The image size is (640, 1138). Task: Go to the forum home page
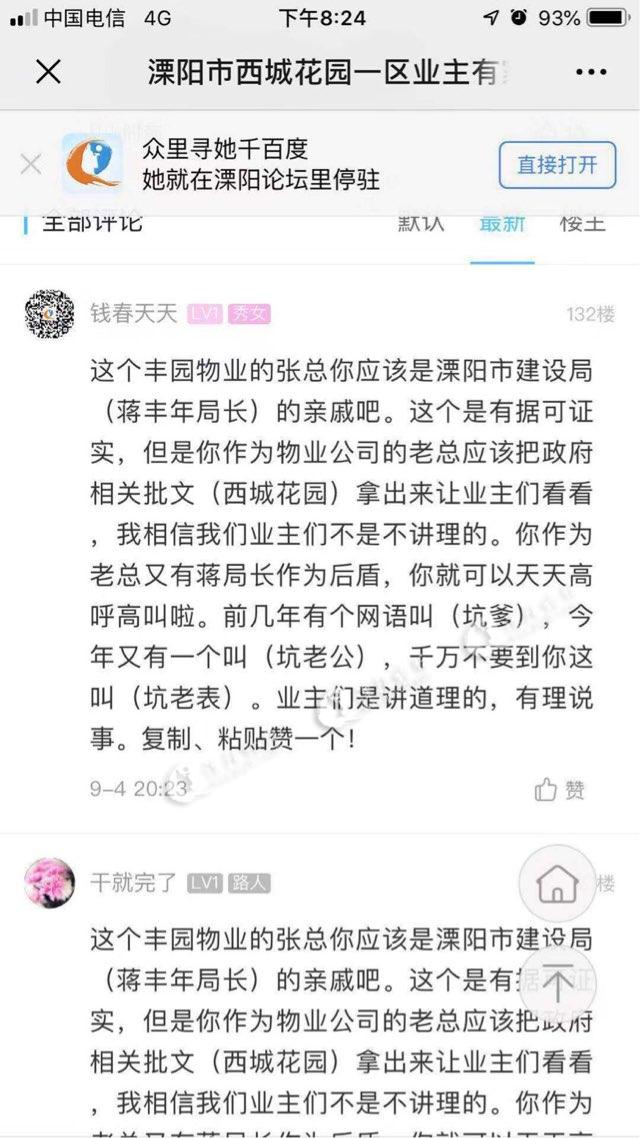pyautogui.click(x=557, y=884)
